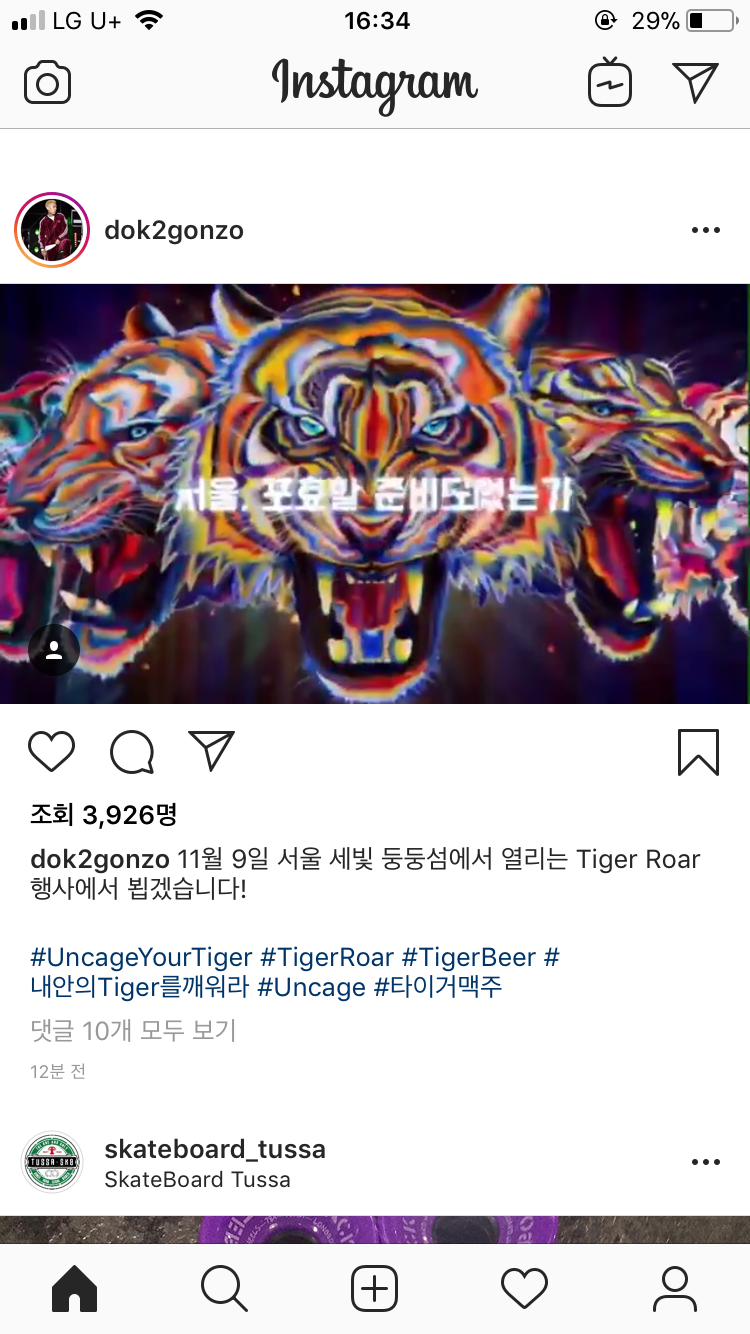Open direct messages paper plane at top

pos(695,82)
